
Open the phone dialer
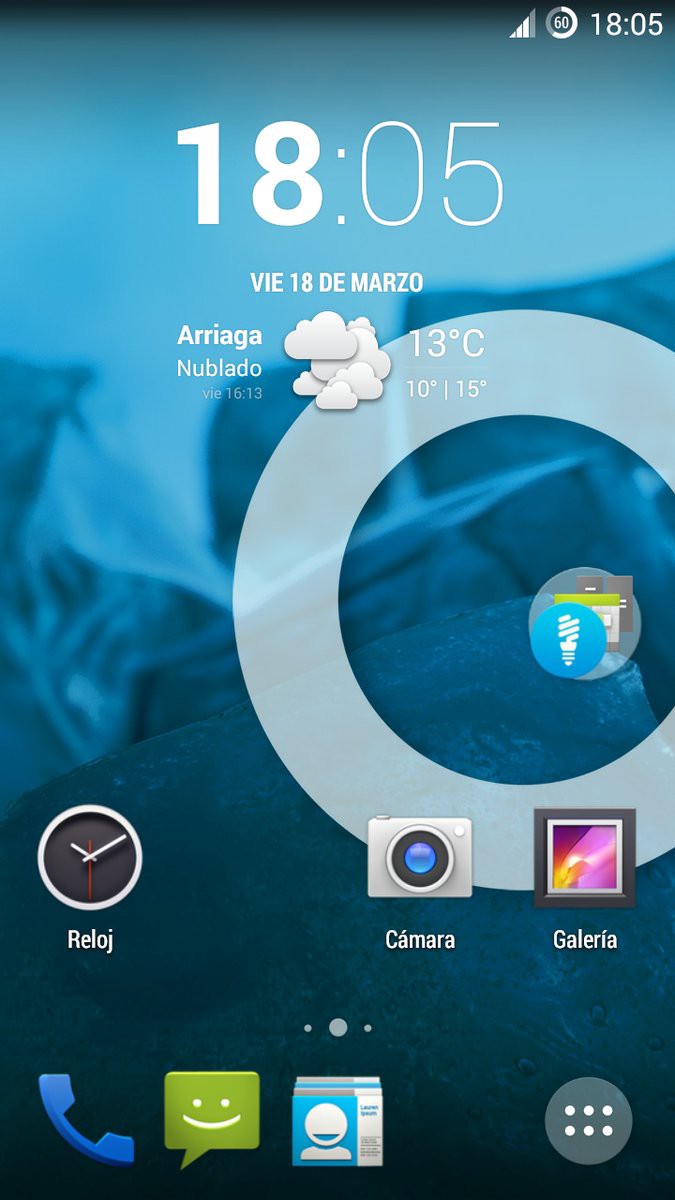tap(85, 1120)
